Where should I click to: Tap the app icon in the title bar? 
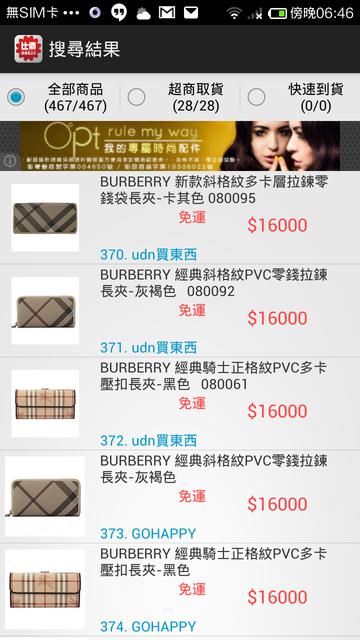point(28,49)
